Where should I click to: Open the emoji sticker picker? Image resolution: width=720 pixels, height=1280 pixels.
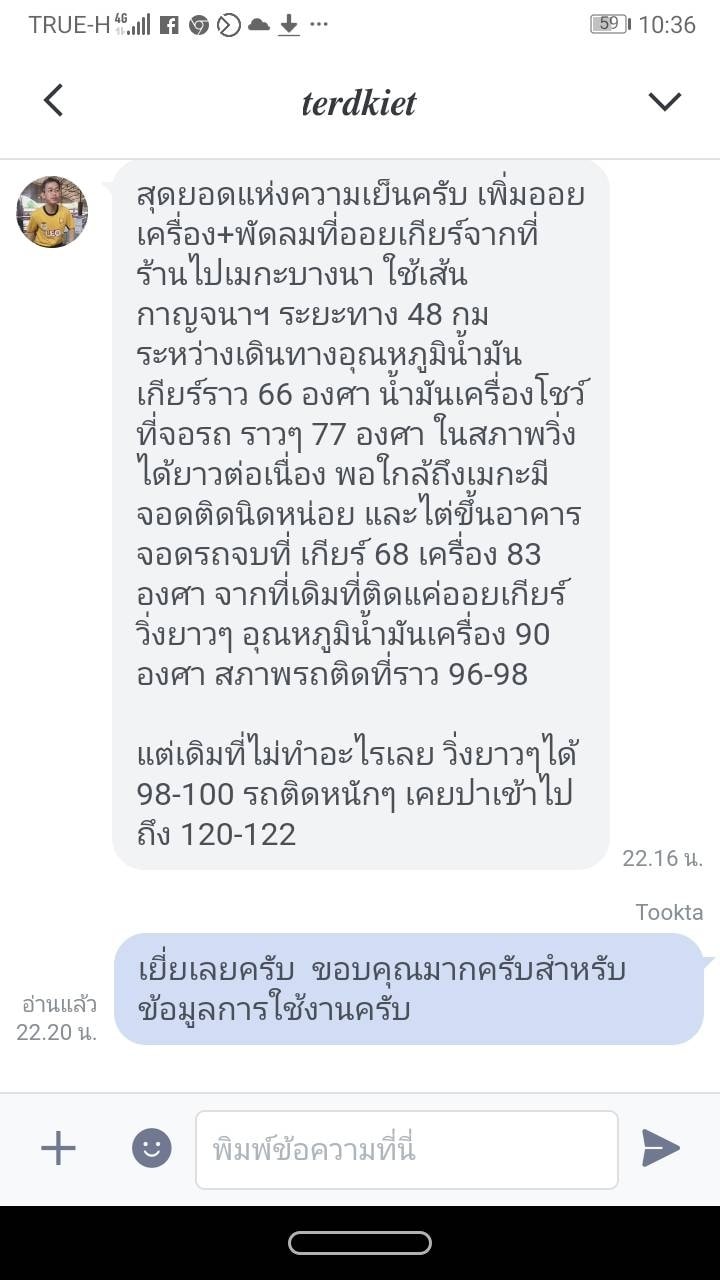pos(152,1149)
